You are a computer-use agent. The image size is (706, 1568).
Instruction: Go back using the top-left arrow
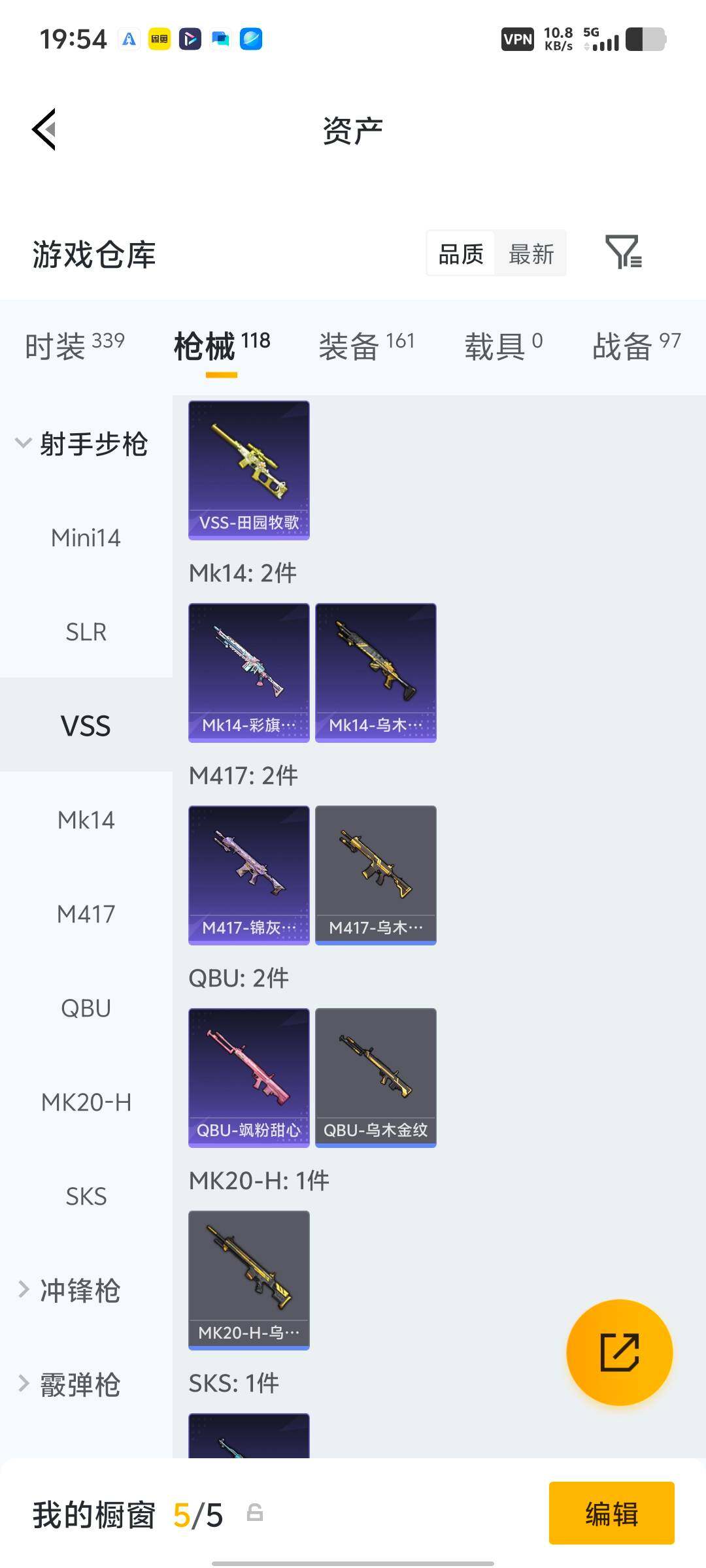click(x=44, y=129)
